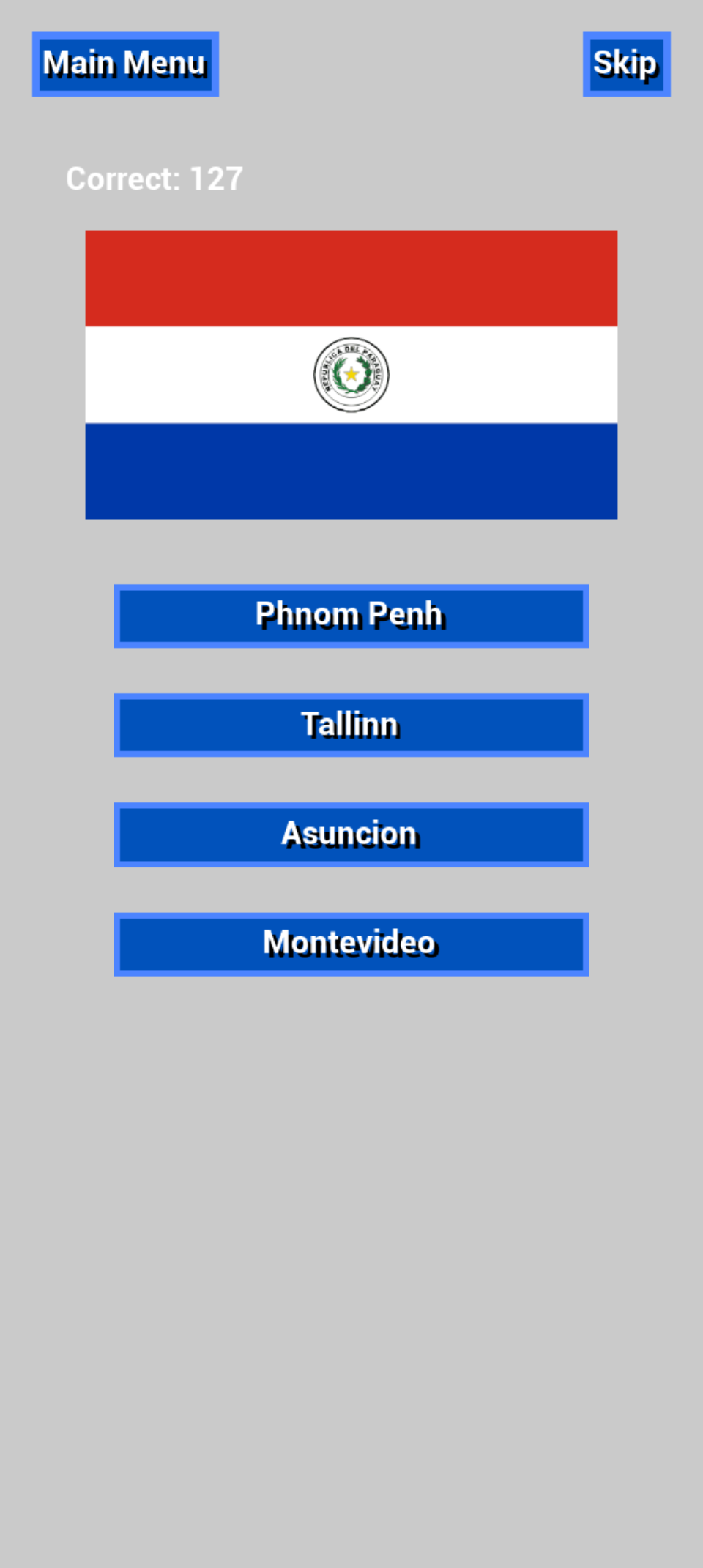The width and height of the screenshot is (703, 1568).
Task: Answer with Montevideo
Action: click(x=351, y=944)
